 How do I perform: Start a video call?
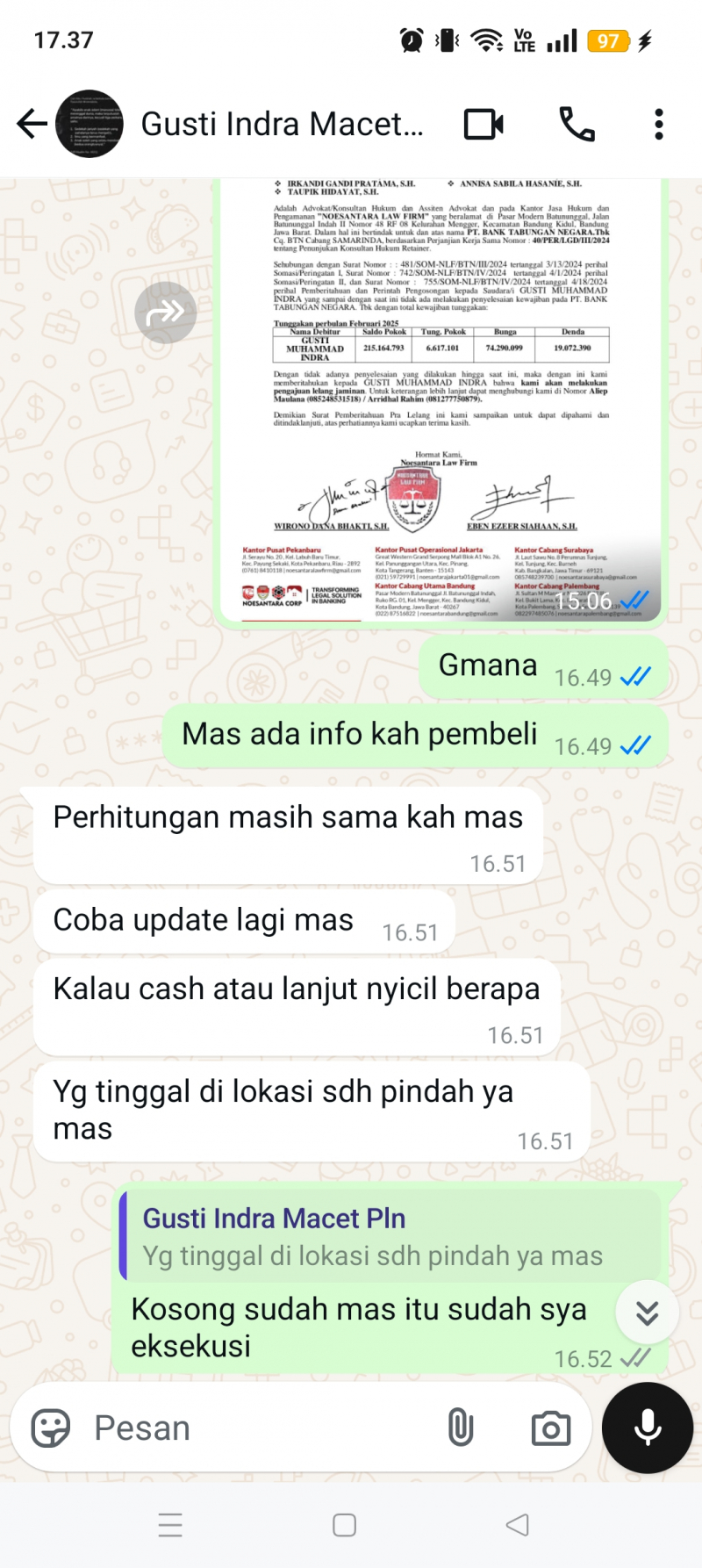pyautogui.click(x=484, y=125)
